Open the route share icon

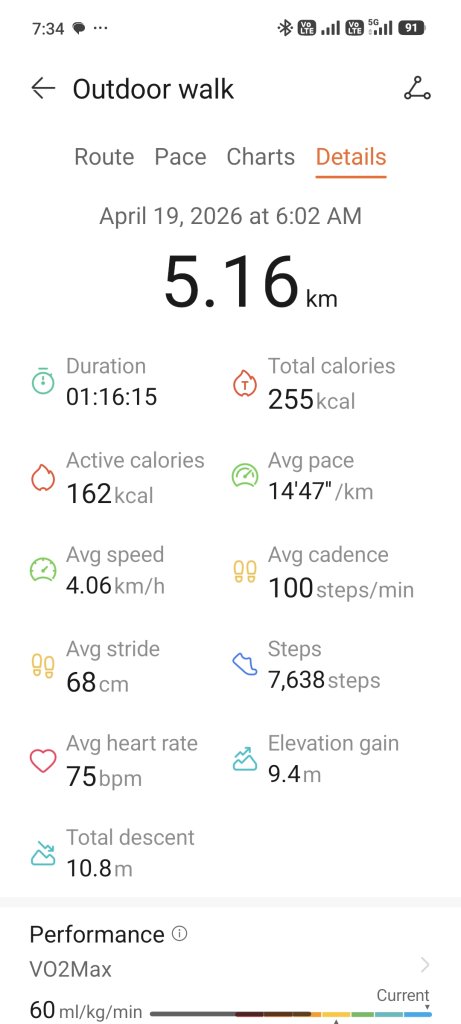[417, 89]
